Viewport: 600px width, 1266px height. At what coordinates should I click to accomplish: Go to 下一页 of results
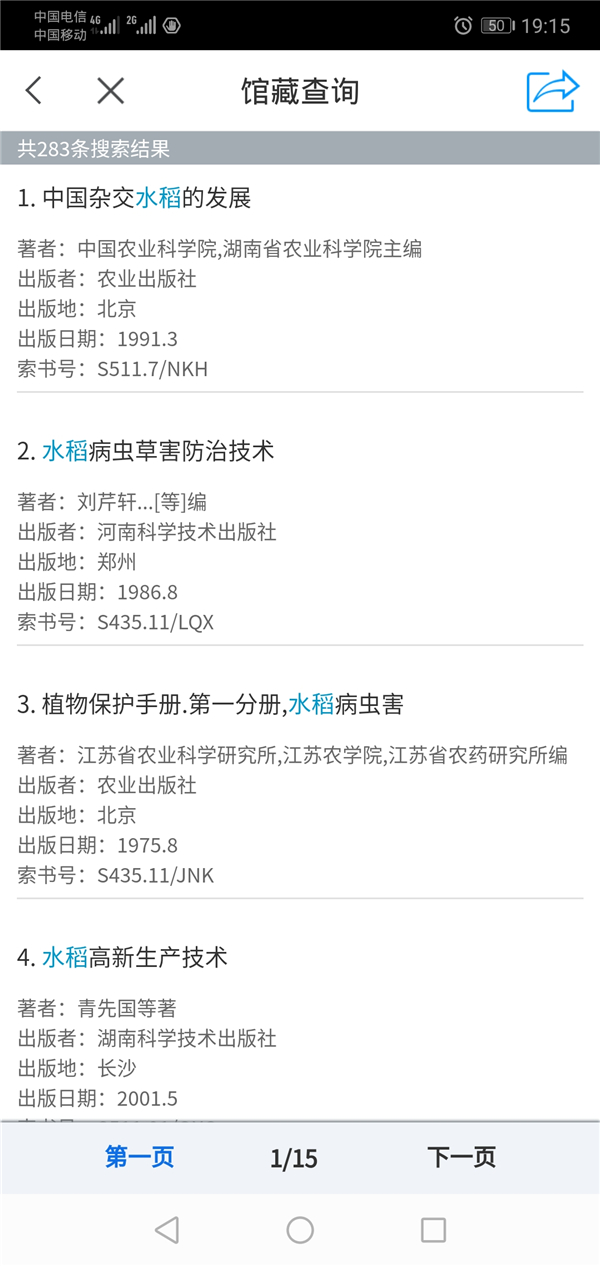click(x=461, y=1157)
